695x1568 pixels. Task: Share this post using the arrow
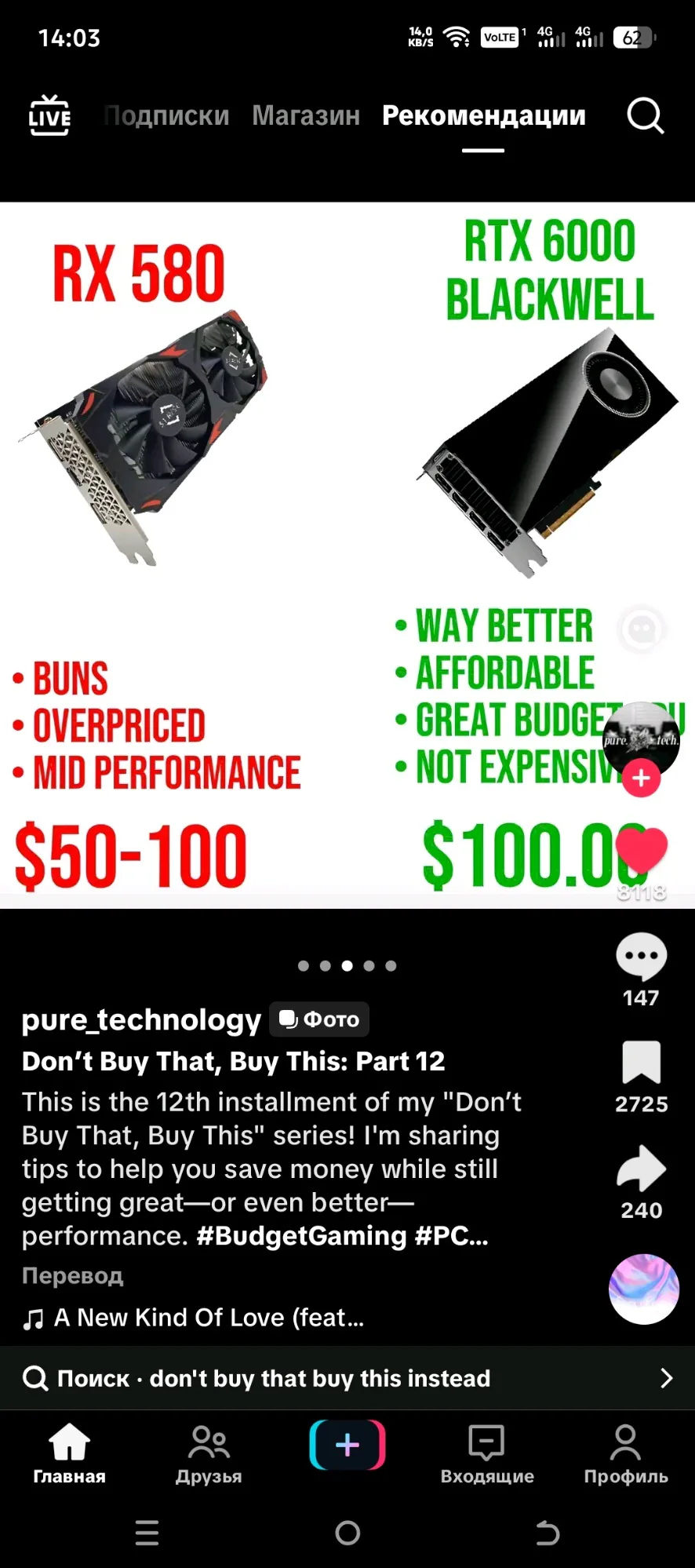(641, 1169)
